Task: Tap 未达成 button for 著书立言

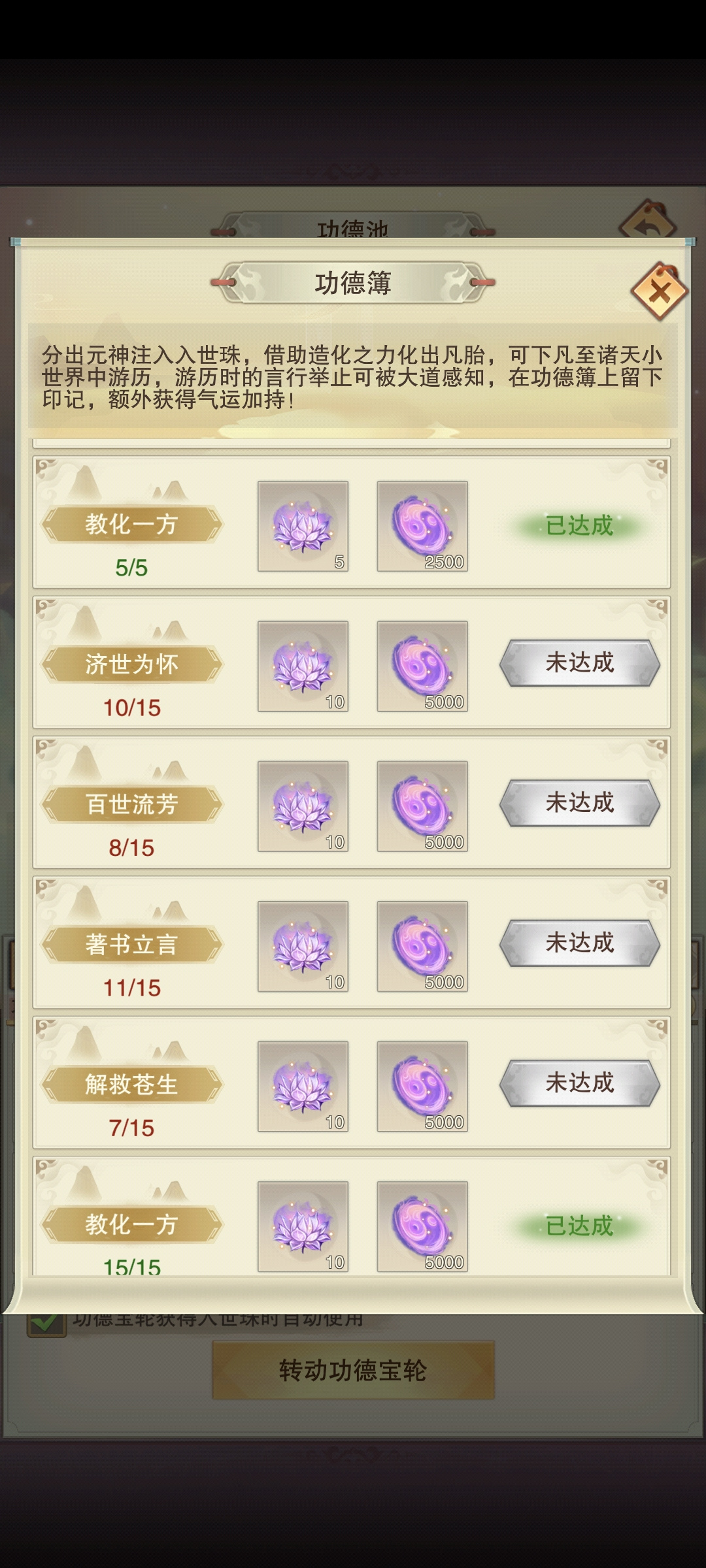Action: (580, 943)
